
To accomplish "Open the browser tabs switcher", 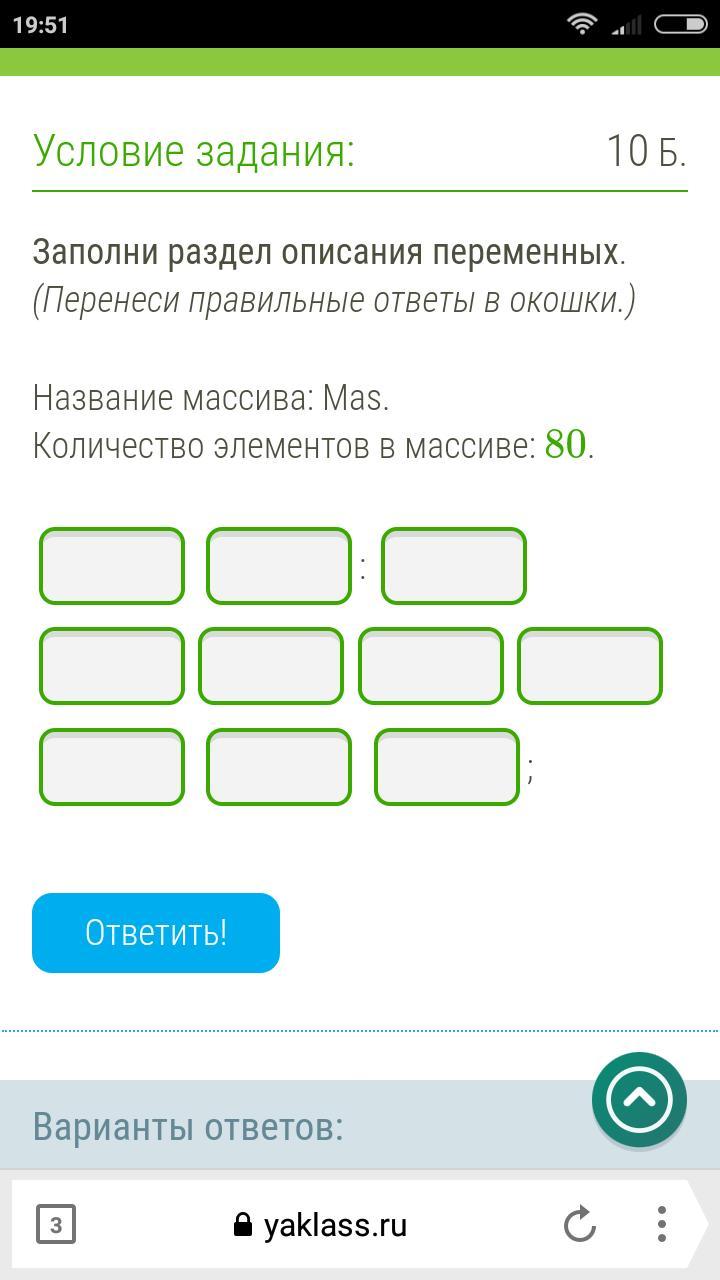I will click(x=56, y=1224).
